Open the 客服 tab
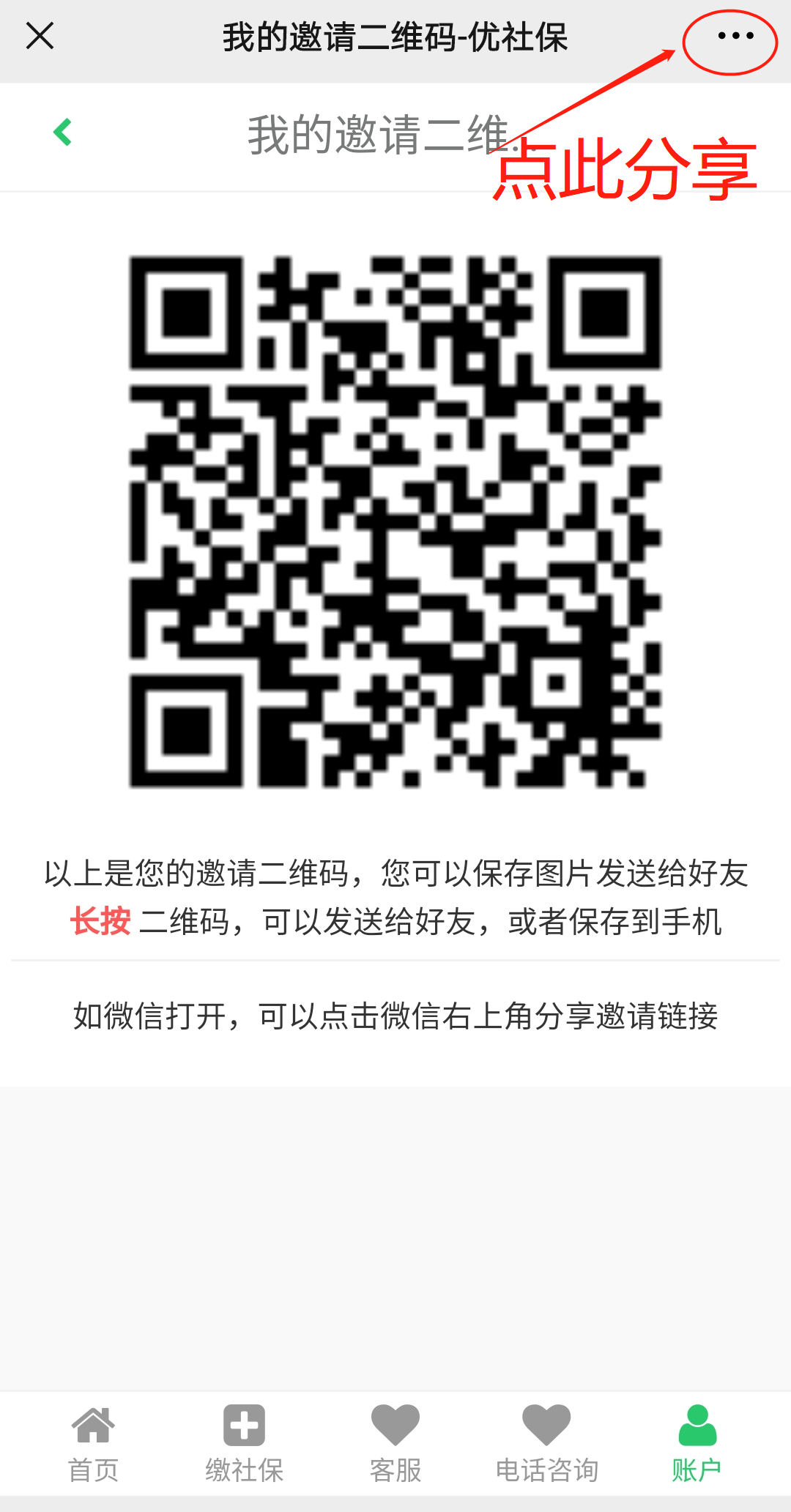The width and height of the screenshot is (791, 1512). pos(395,1442)
